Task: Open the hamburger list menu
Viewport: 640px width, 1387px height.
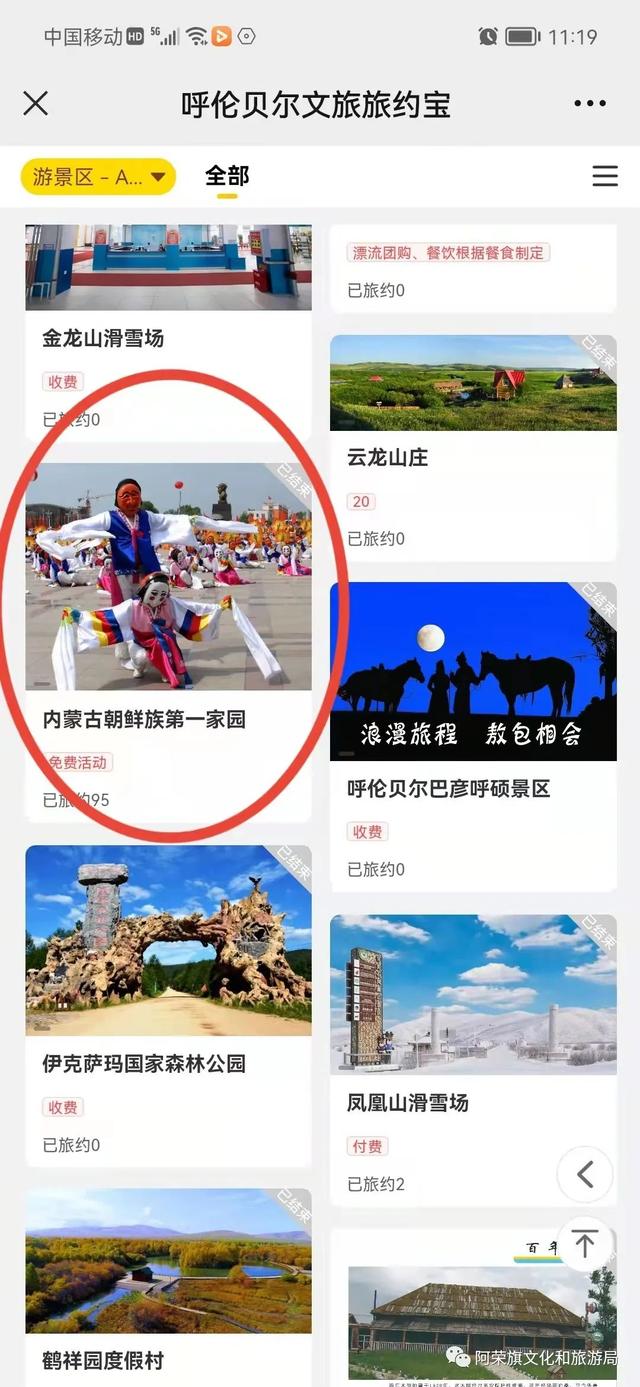Action: pyautogui.click(x=605, y=177)
